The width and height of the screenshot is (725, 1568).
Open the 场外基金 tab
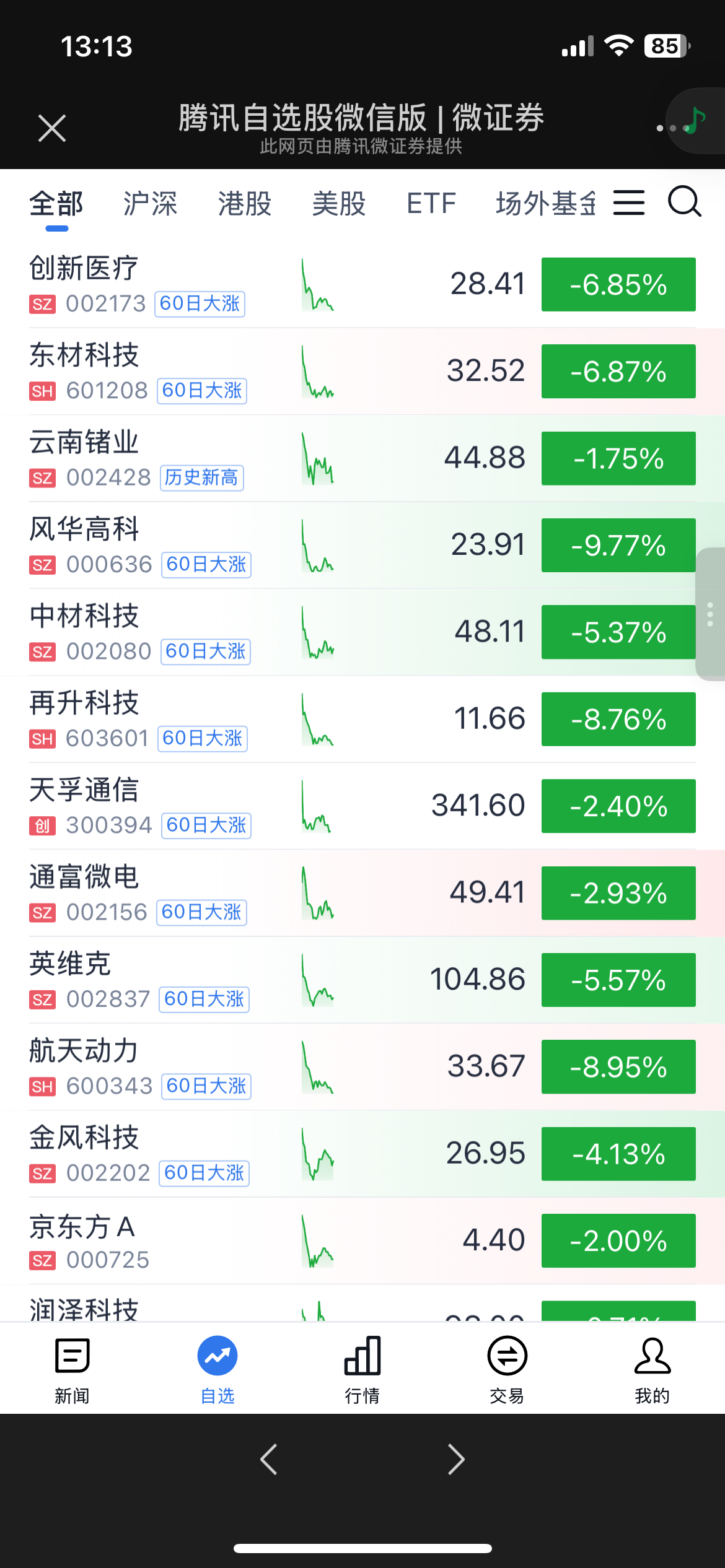click(545, 204)
